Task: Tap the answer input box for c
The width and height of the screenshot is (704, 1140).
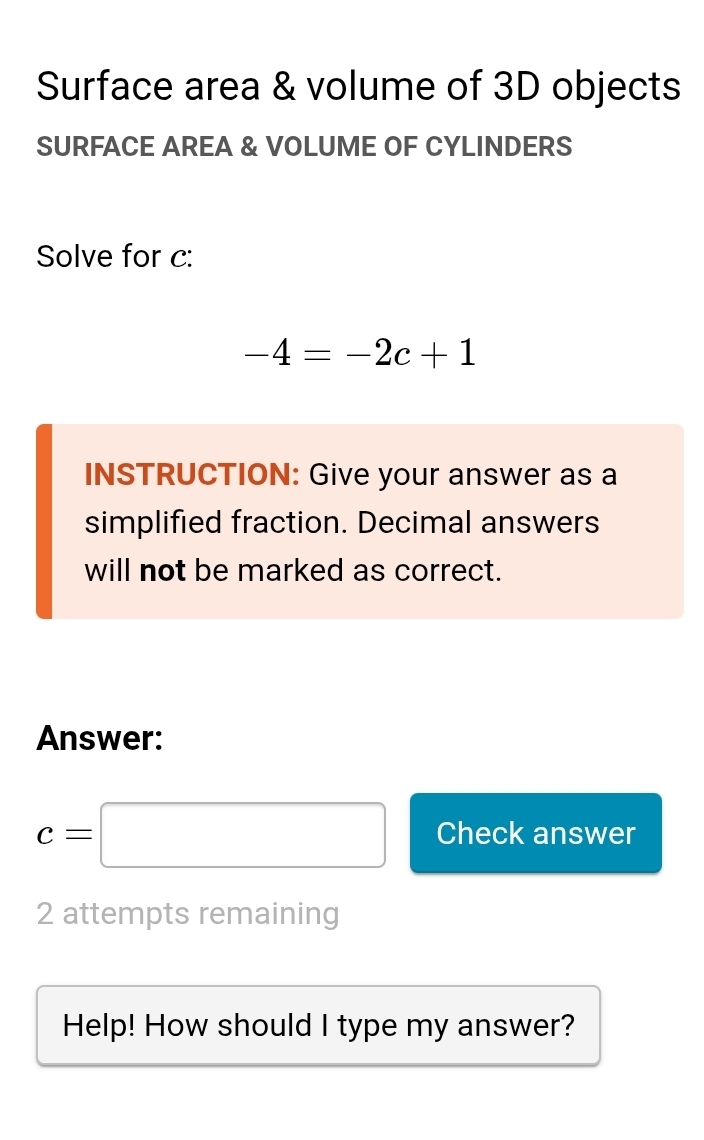Action: click(x=242, y=835)
